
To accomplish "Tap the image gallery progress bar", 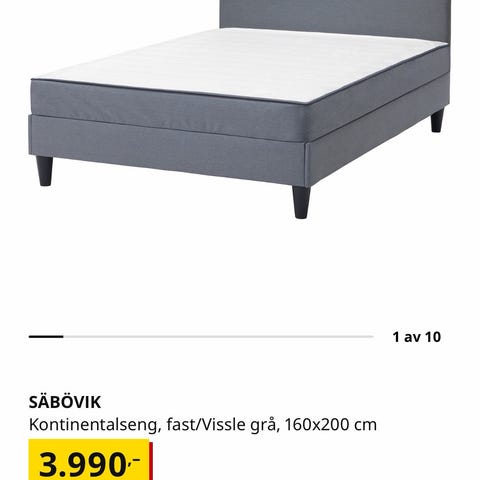I will click(x=201, y=337).
